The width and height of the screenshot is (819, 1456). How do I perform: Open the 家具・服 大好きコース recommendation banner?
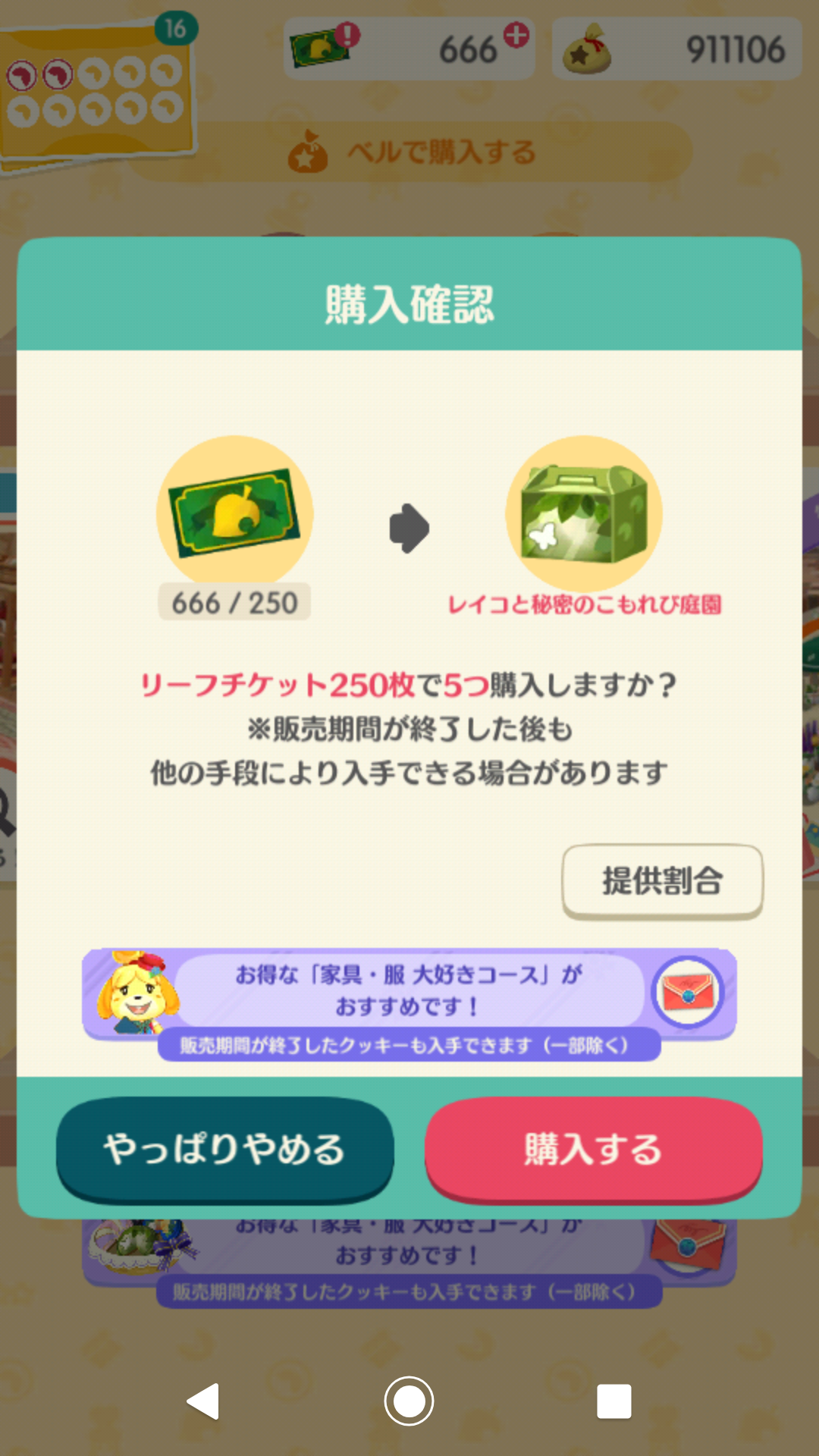409,992
